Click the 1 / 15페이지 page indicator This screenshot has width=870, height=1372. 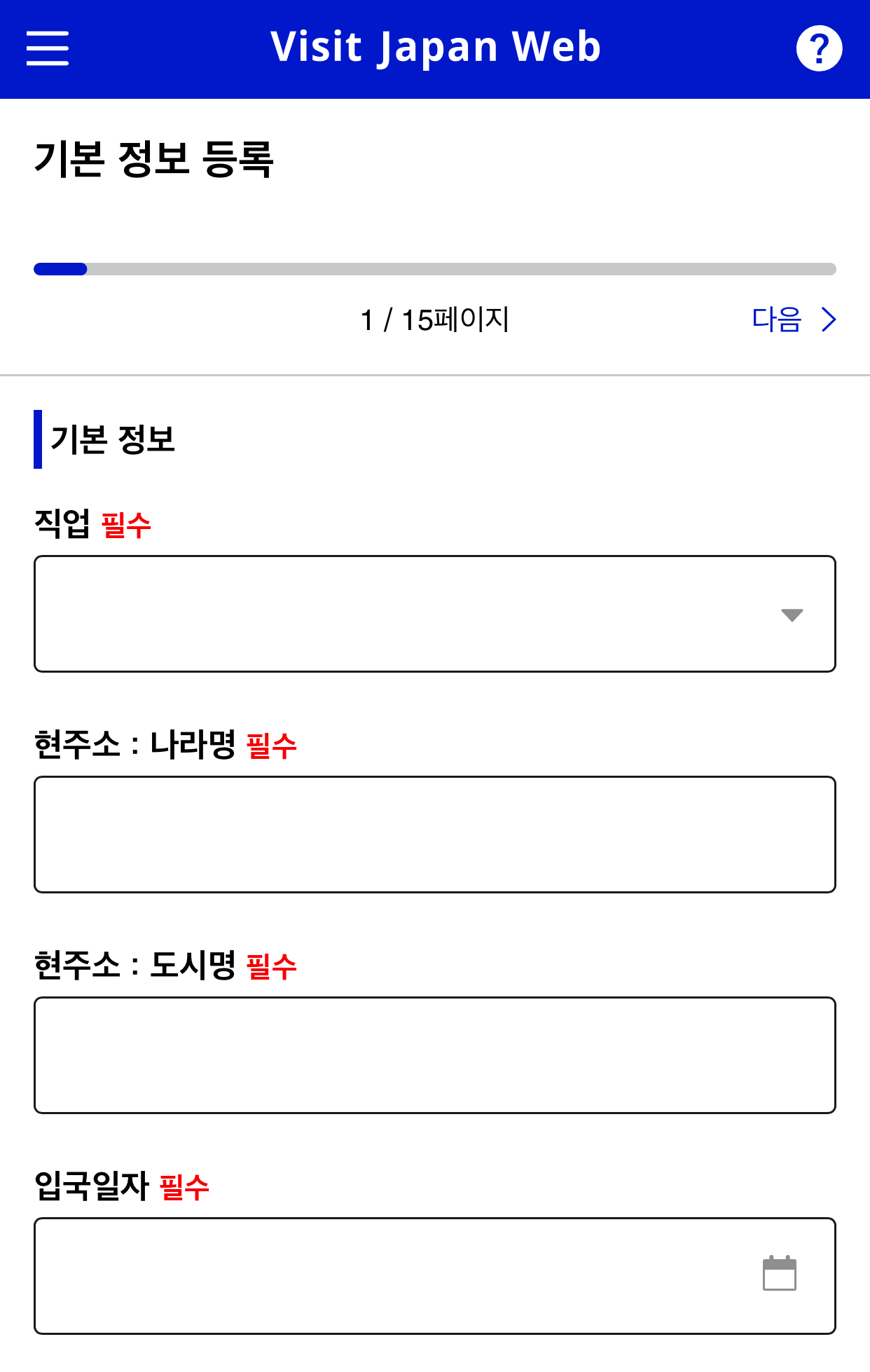[434, 320]
